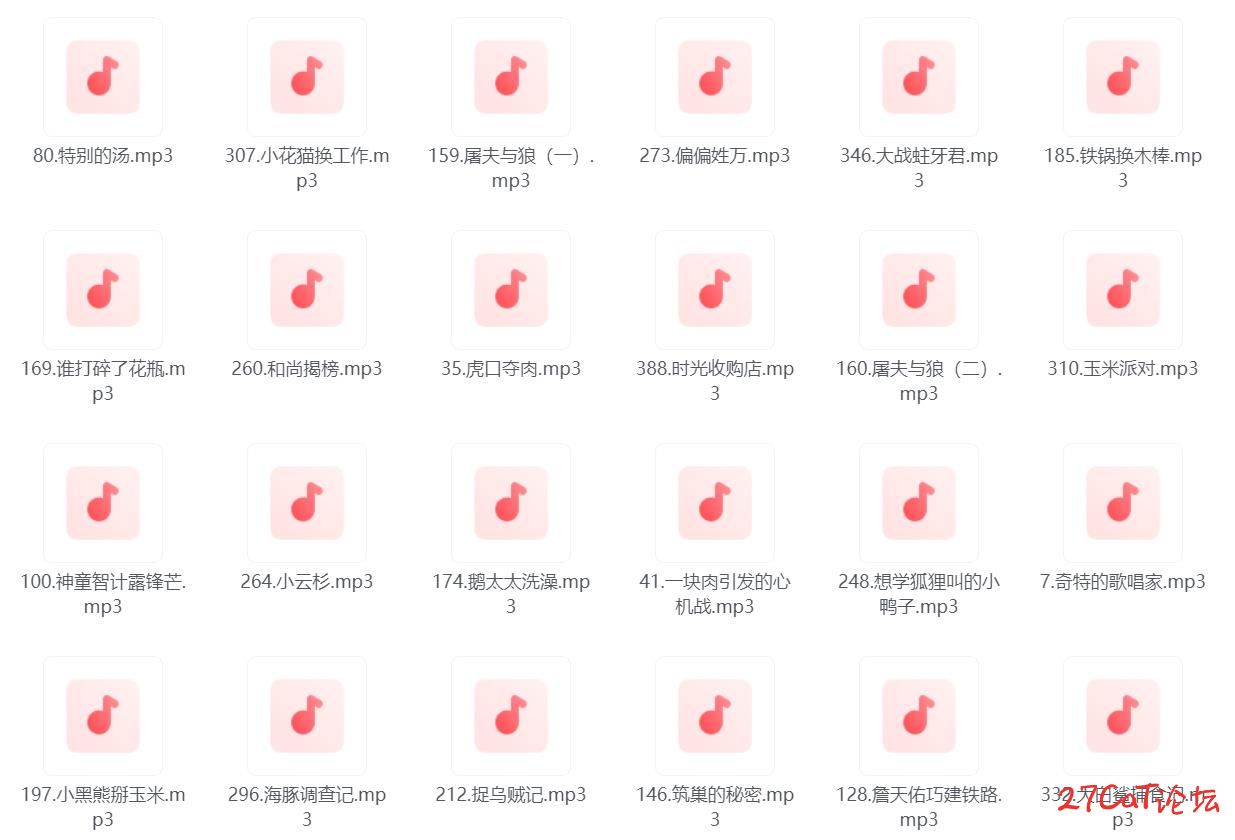Open 185.铁锅换木棒.mp3
The width and height of the screenshot is (1235, 840).
tap(1123, 77)
